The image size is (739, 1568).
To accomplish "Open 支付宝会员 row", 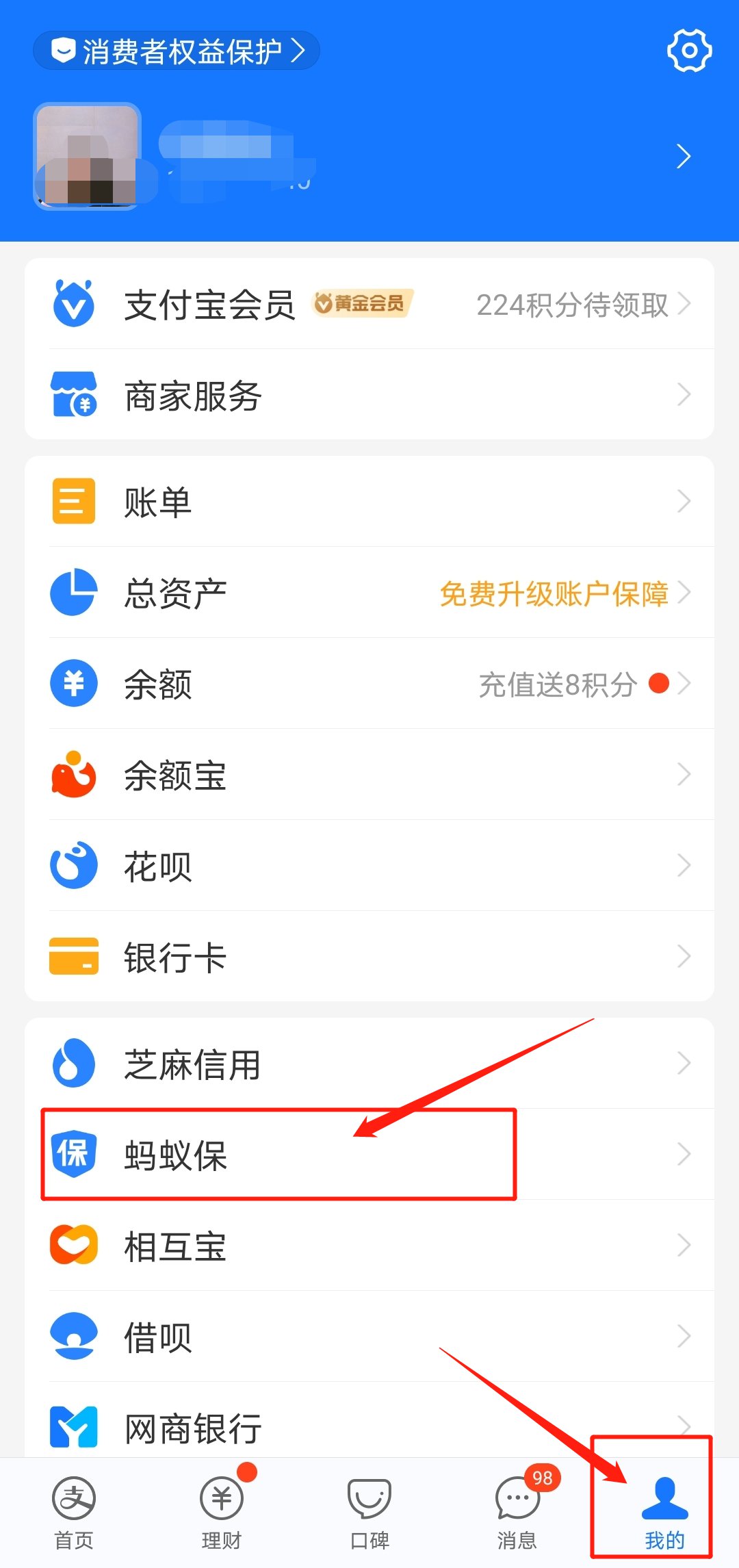I will tap(369, 305).
